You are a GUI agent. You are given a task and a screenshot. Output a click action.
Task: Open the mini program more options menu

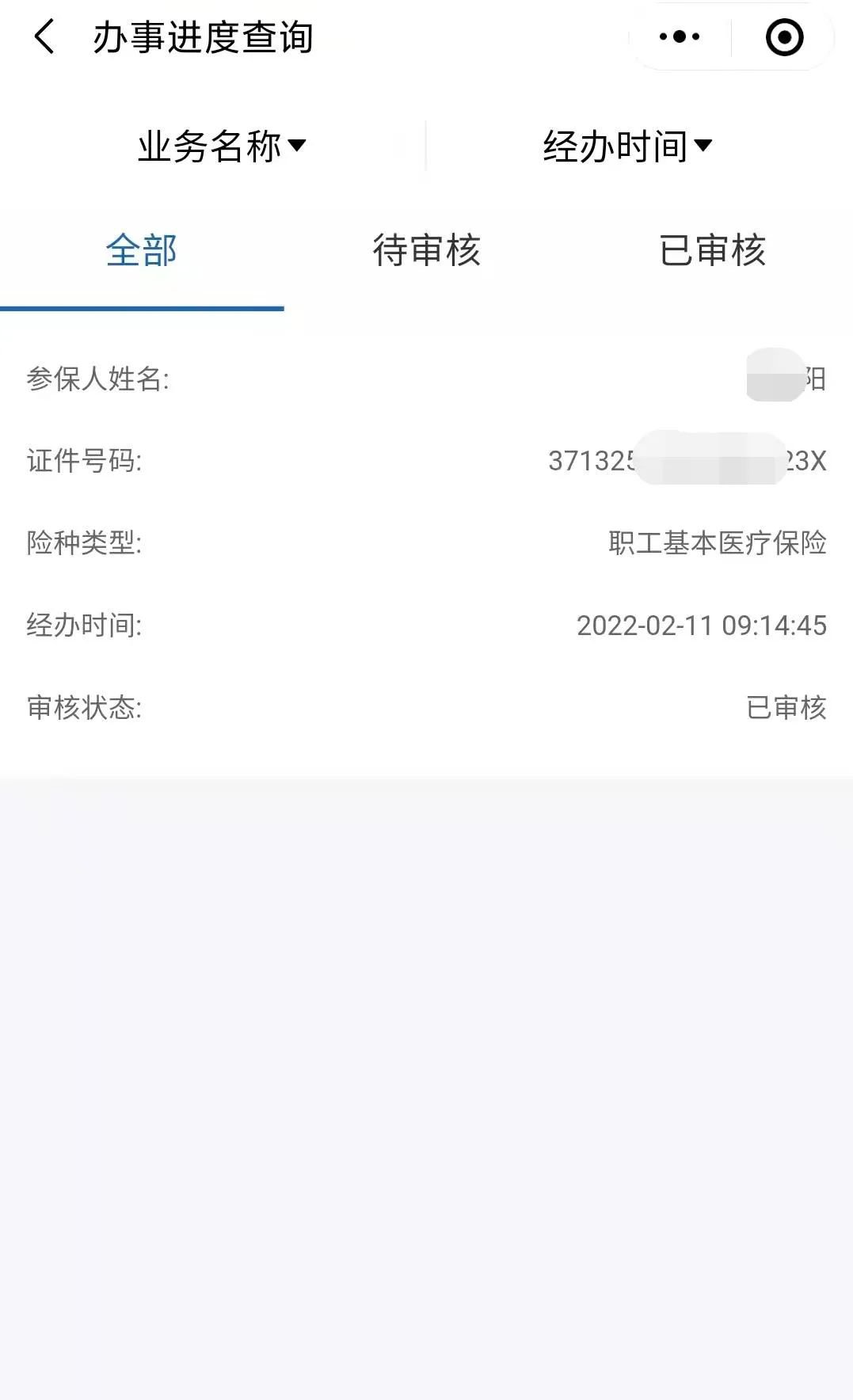coord(680,37)
